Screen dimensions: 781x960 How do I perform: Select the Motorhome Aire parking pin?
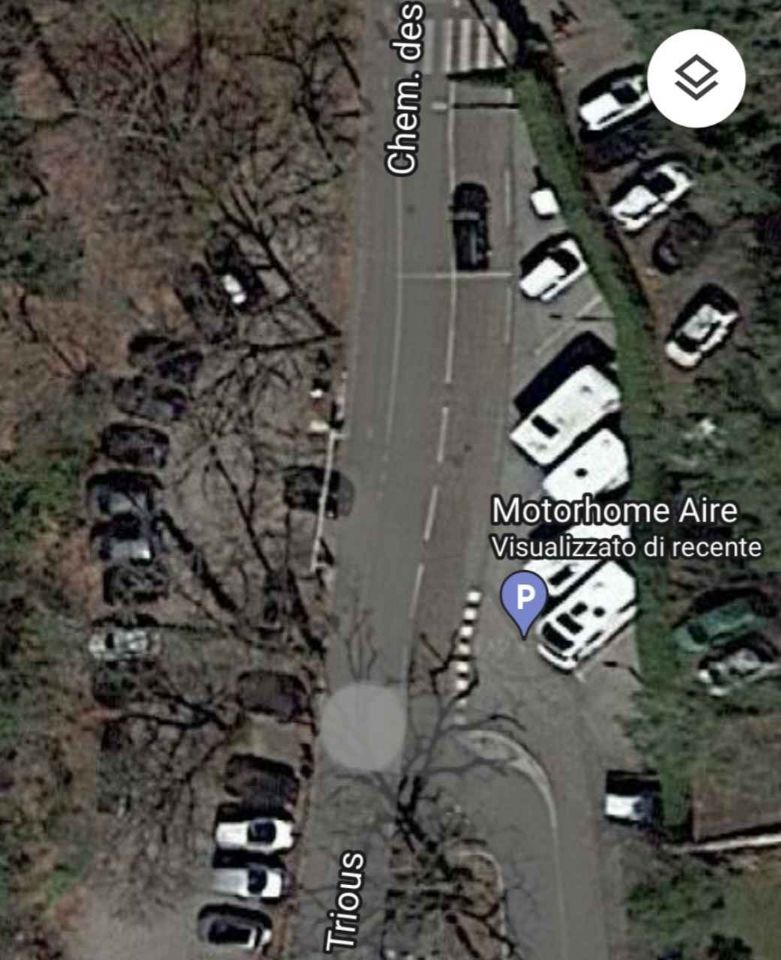tap(524, 600)
